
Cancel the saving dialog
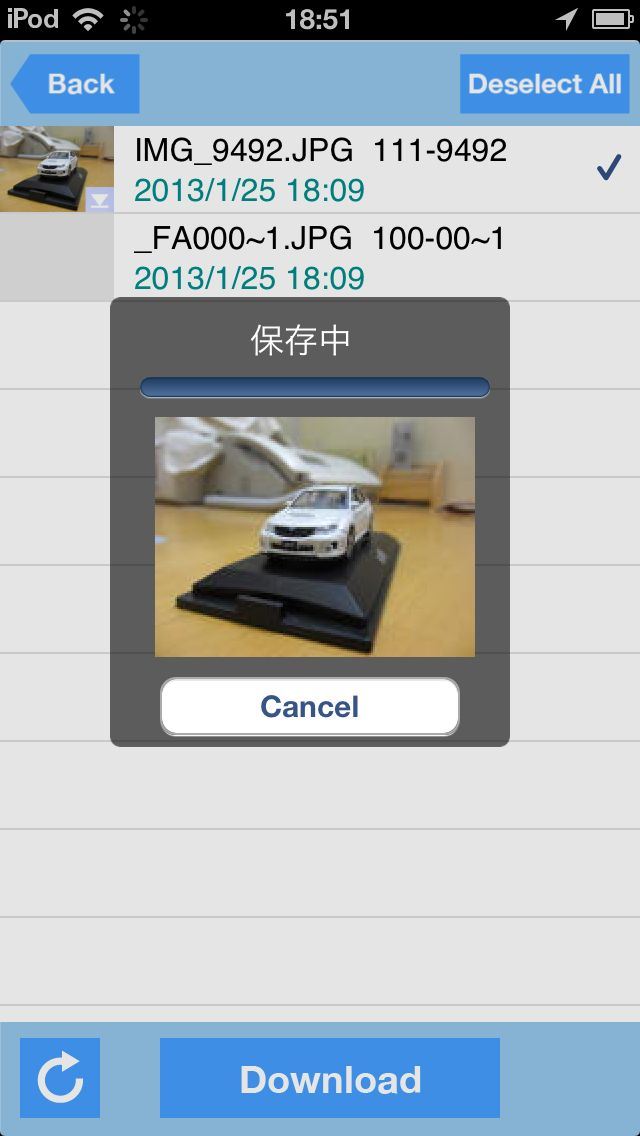(x=309, y=707)
